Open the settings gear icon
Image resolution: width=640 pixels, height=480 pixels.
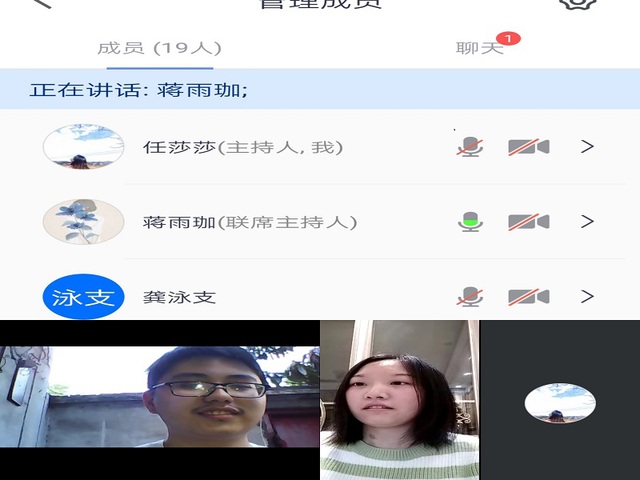pyautogui.click(x=577, y=4)
